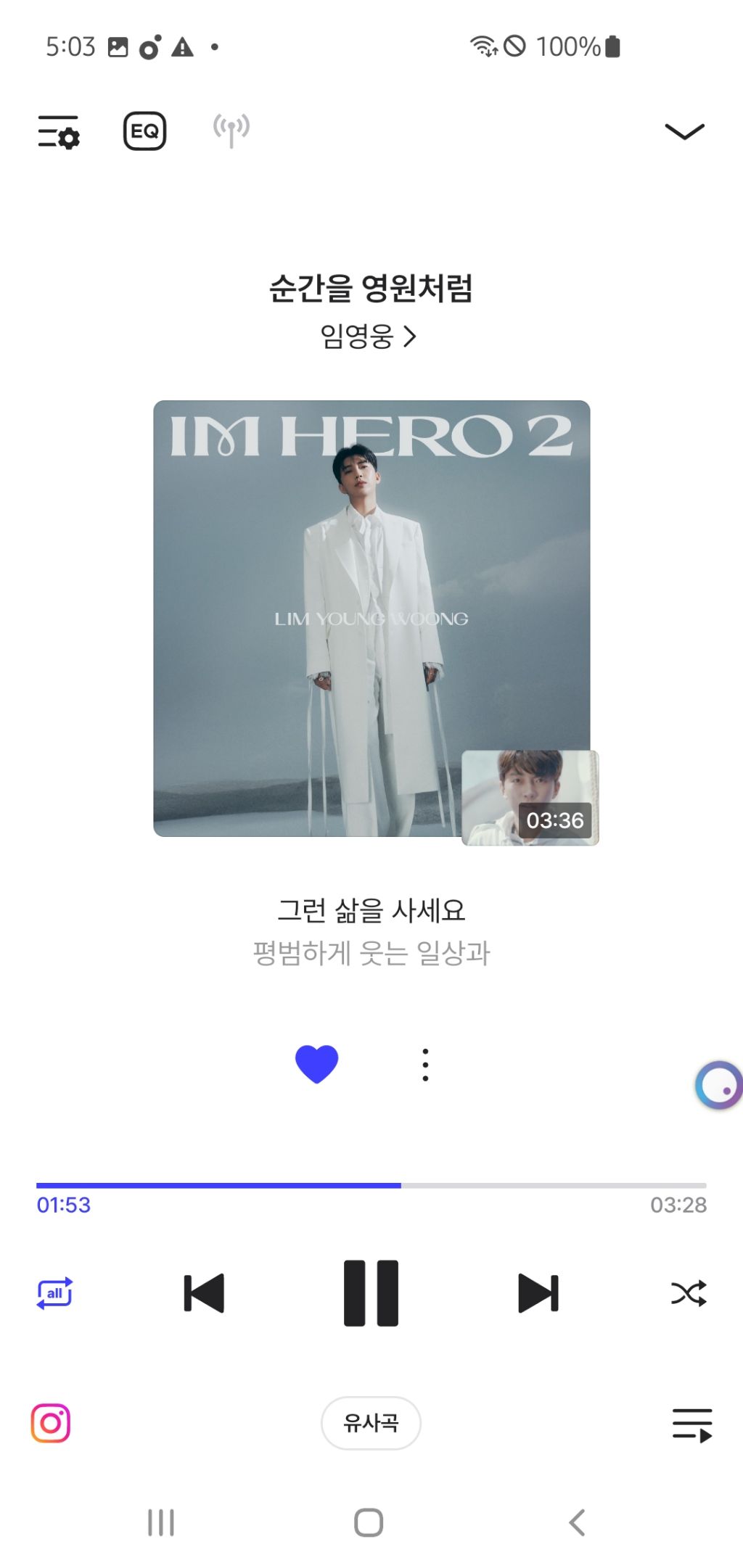Image resolution: width=743 pixels, height=1568 pixels.
Task: Skip to the next track
Action: pyautogui.click(x=538, y=1292)
